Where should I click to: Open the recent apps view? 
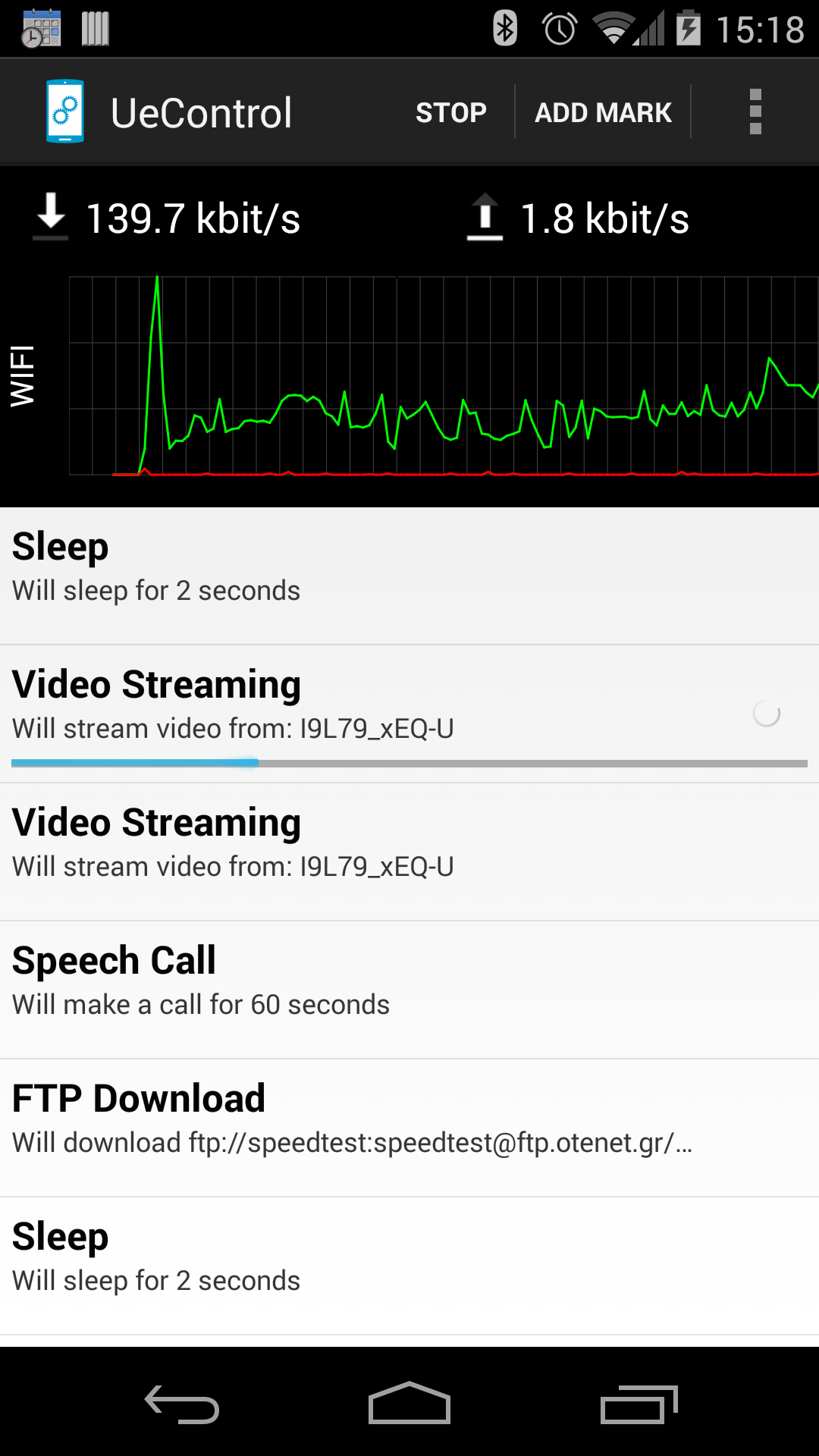639,1404
